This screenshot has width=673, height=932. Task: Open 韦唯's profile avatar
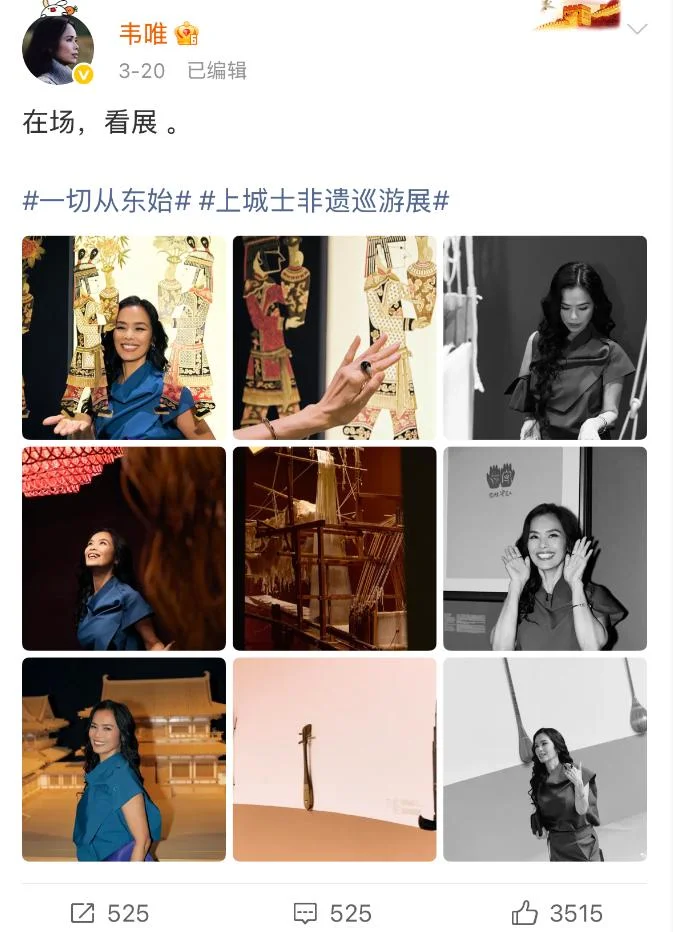(58, 49)
